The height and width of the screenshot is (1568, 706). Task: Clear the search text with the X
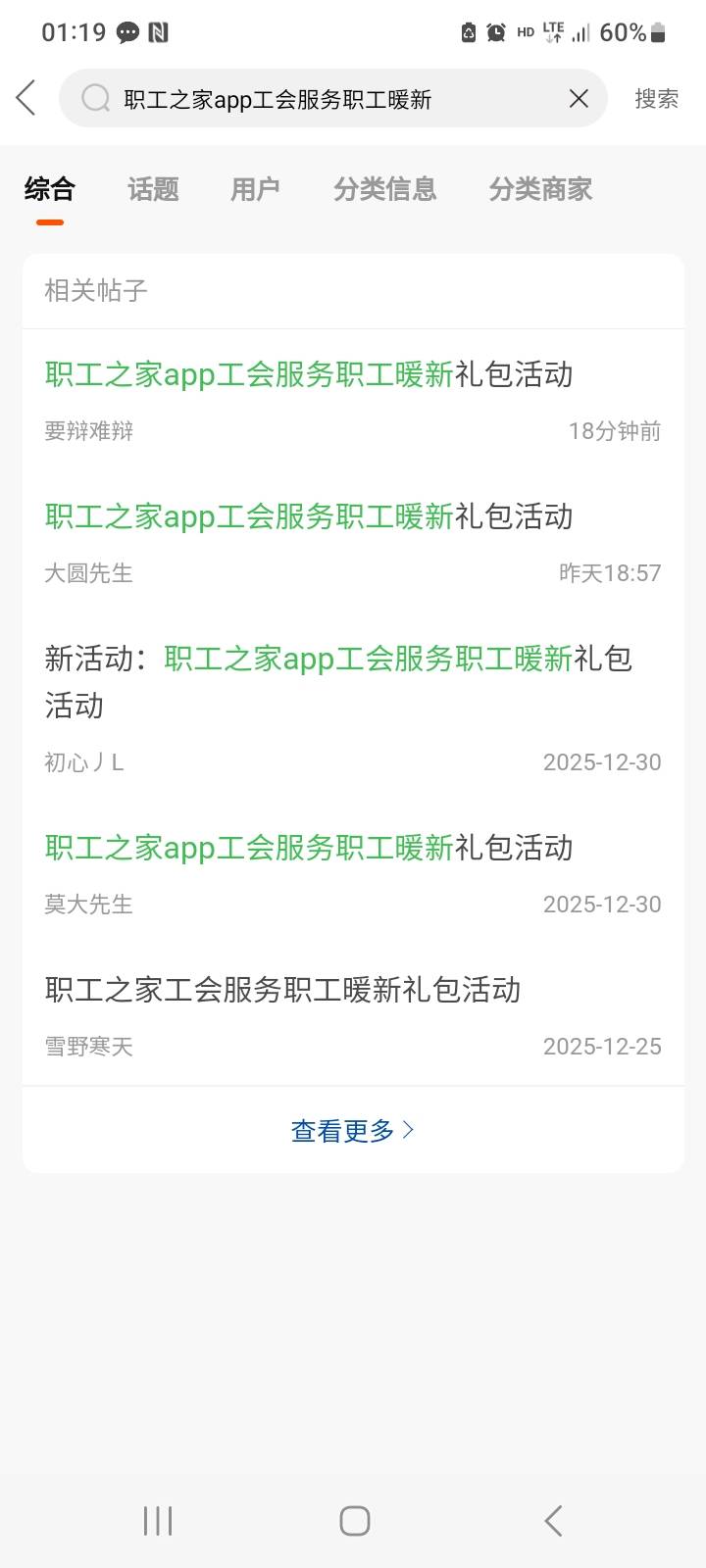[579, 98]
